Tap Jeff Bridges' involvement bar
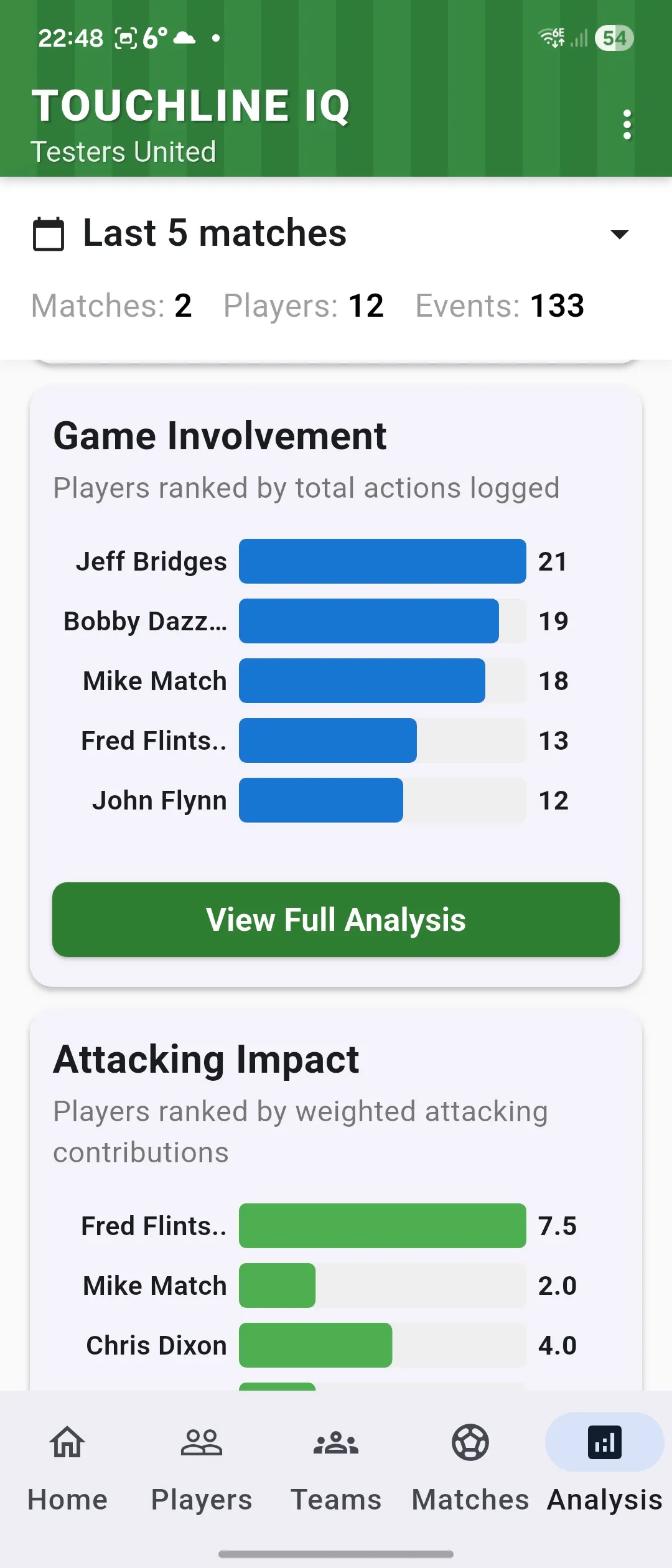 click(382, 561)
